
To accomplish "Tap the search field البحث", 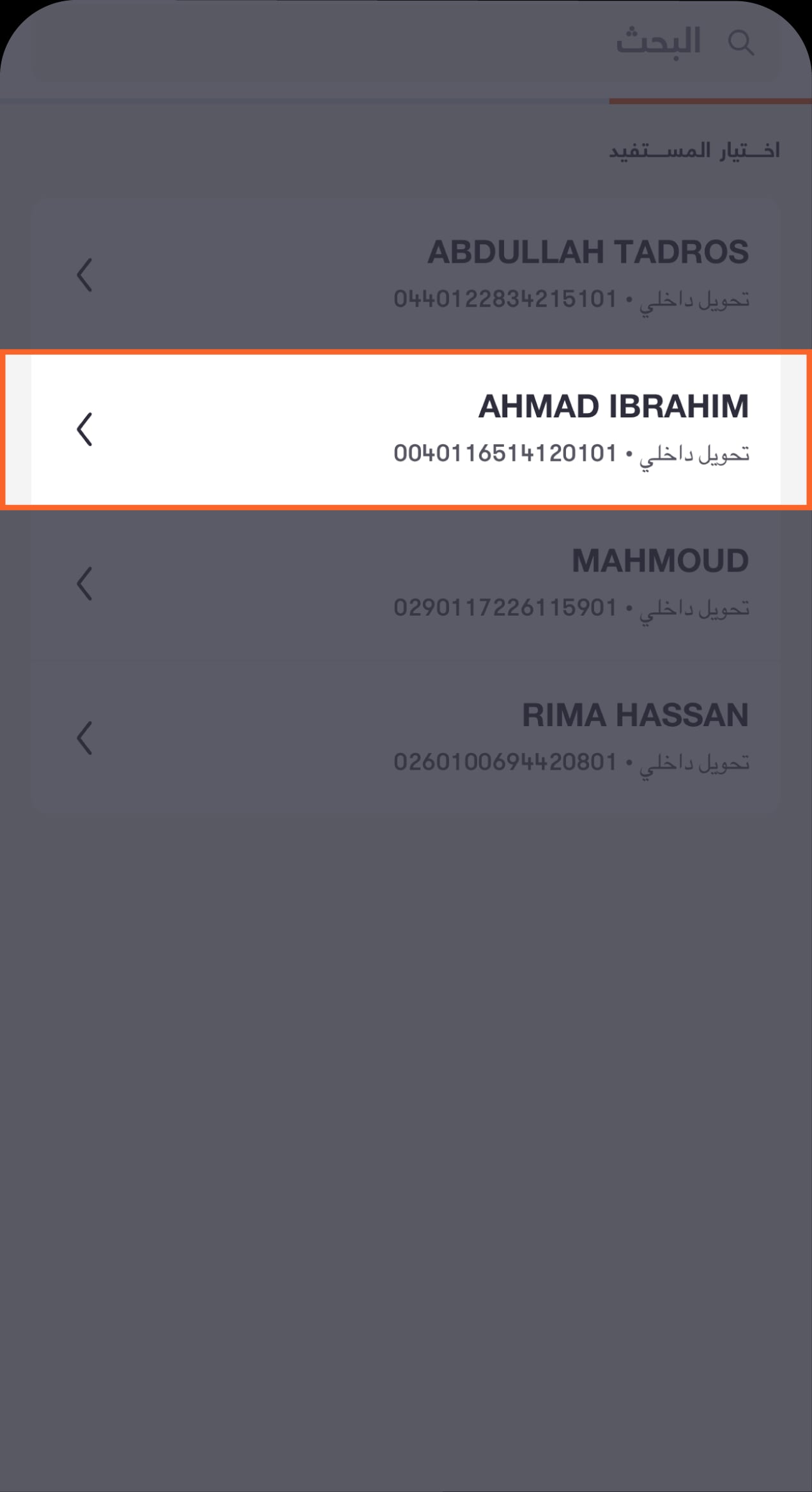I will click(x=406, y=43).
